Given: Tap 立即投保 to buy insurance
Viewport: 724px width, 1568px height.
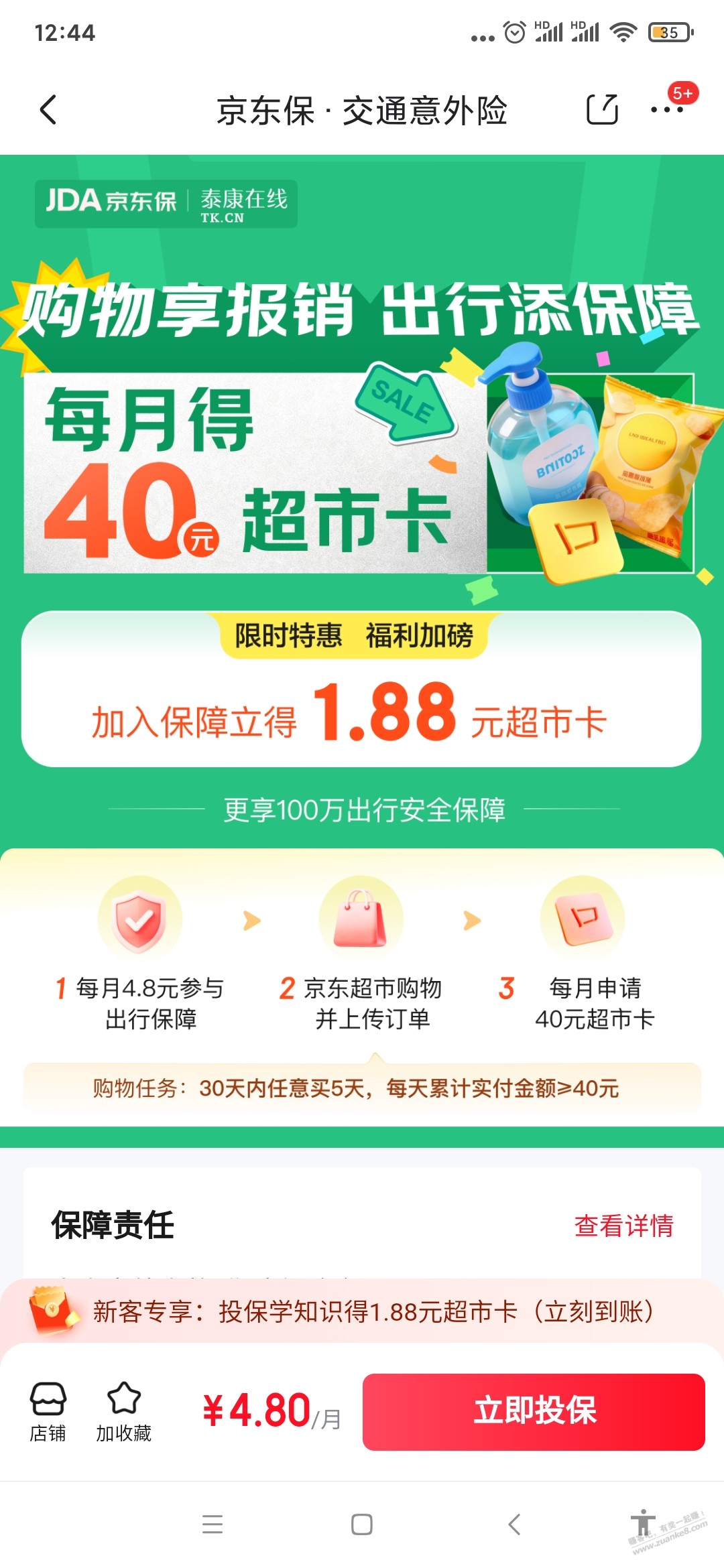Looking at the screenshot, I should pyautogui.click(x=534, y=1411).
